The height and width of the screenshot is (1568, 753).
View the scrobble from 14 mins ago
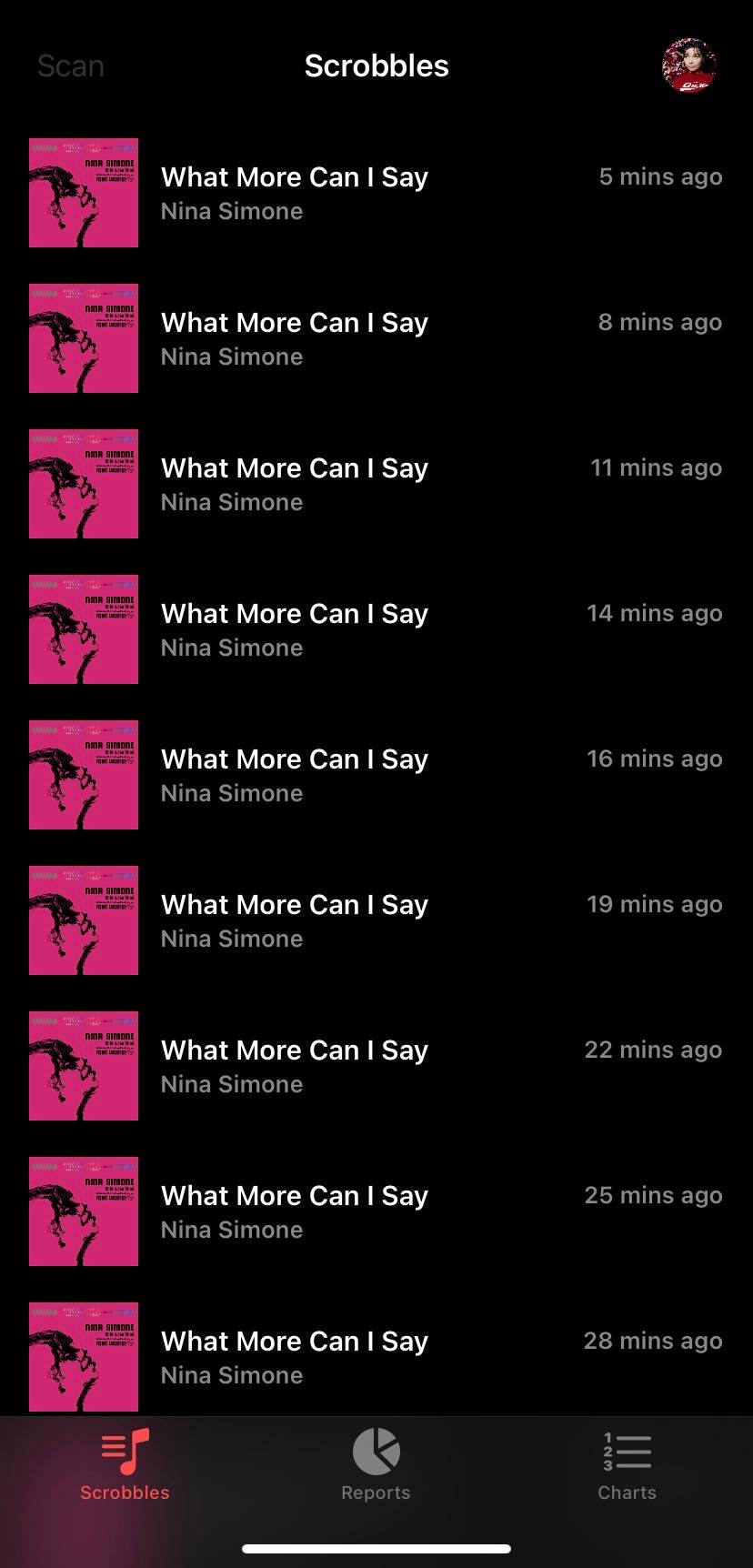click(376, 629)
